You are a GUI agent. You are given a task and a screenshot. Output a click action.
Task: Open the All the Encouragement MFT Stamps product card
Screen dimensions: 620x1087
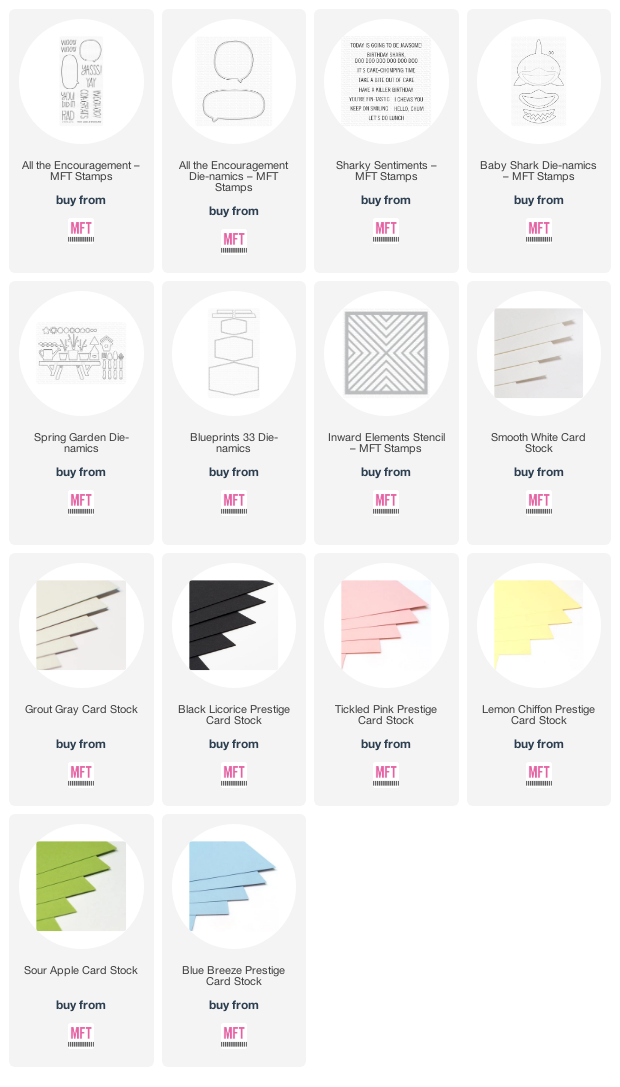click(x=81, y=141)
